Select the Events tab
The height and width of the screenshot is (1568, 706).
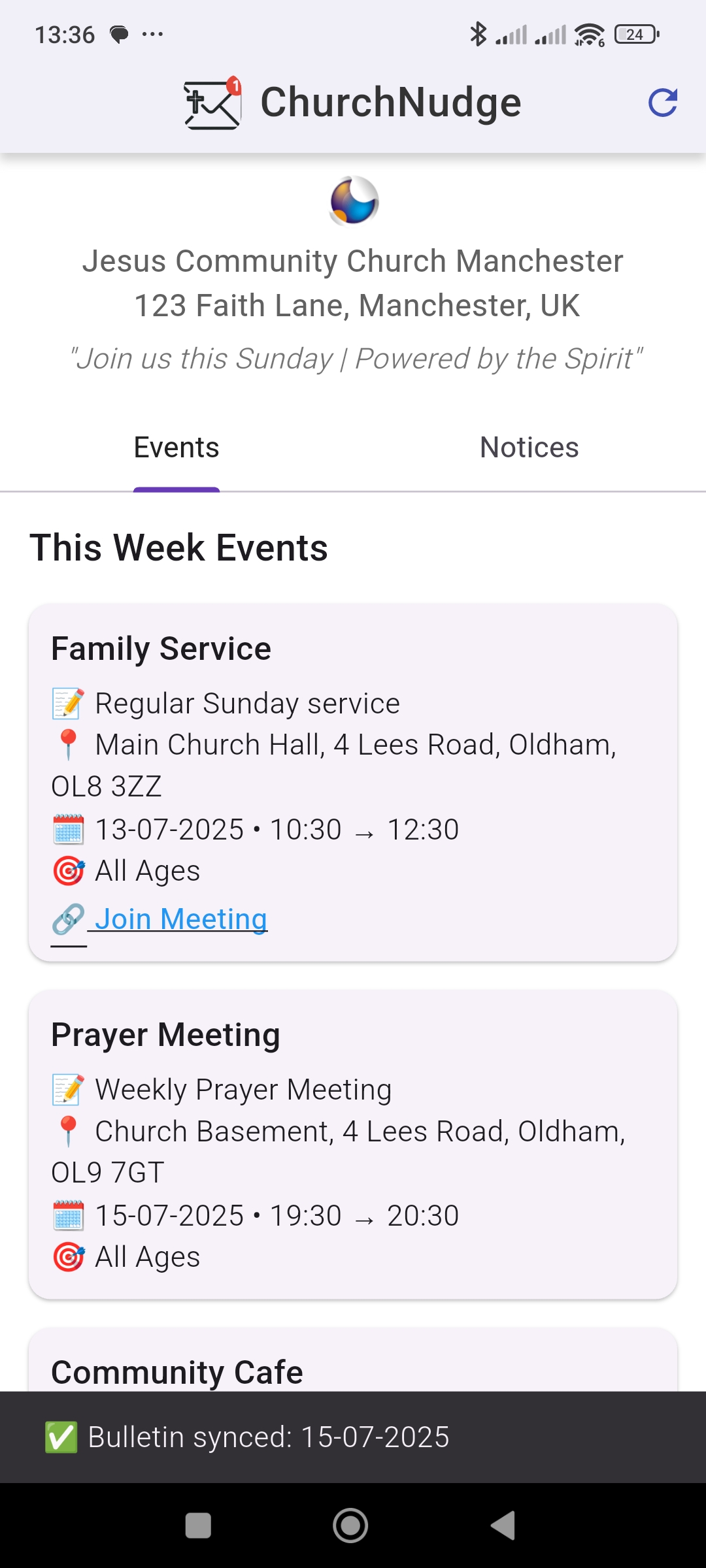point(176,448)
